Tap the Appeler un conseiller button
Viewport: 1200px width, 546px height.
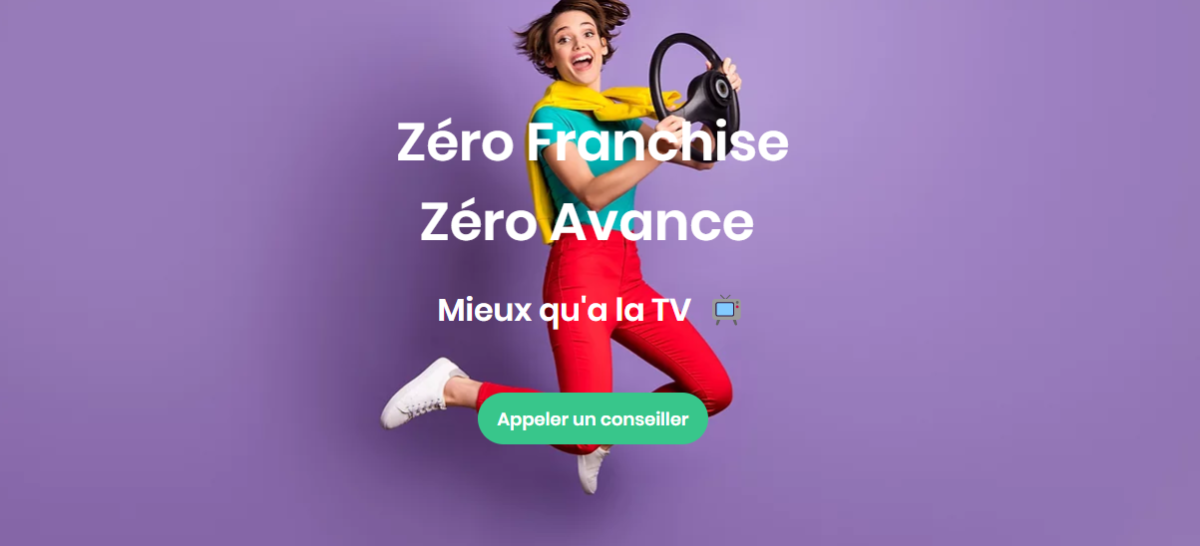[592, 419]
